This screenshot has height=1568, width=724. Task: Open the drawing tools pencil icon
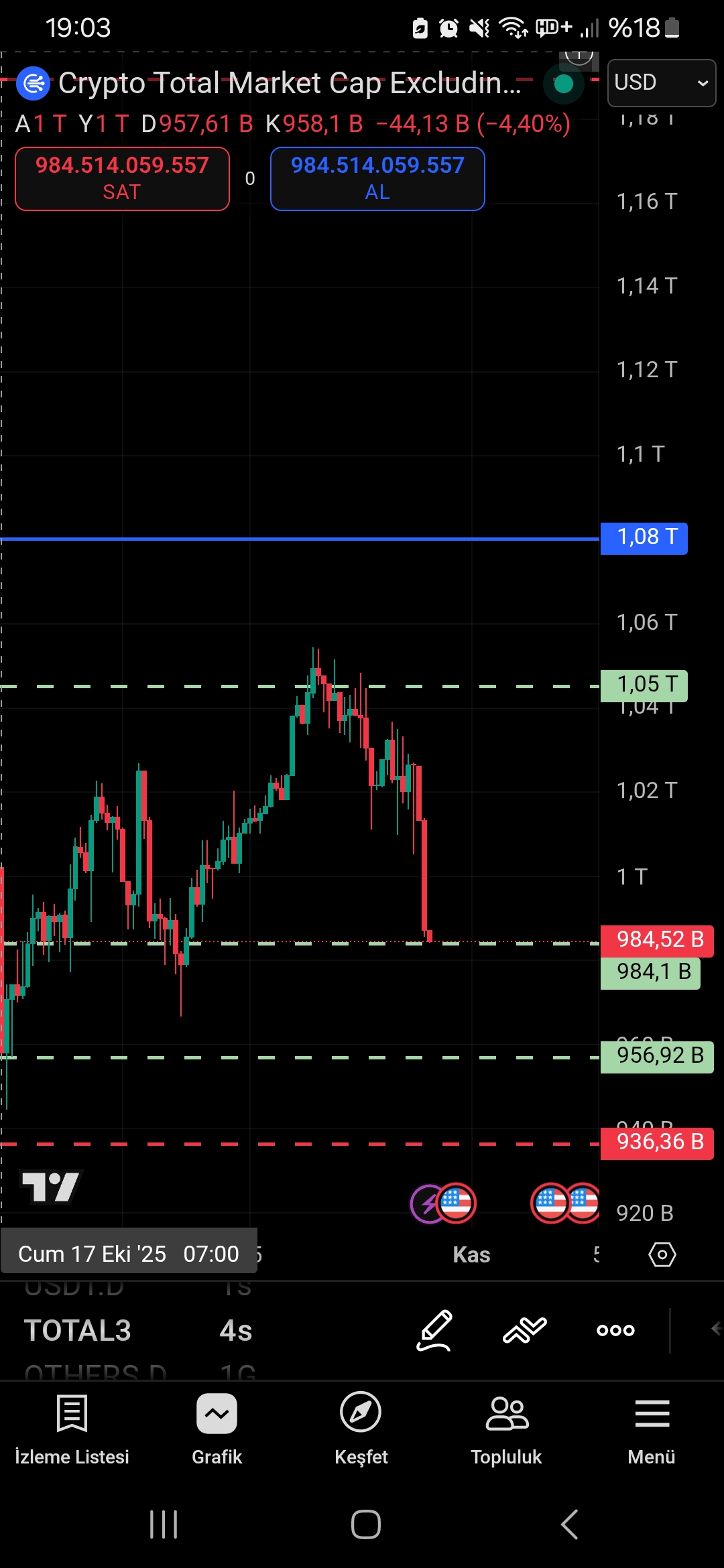pyautogui.click(x=434, y=1329)
